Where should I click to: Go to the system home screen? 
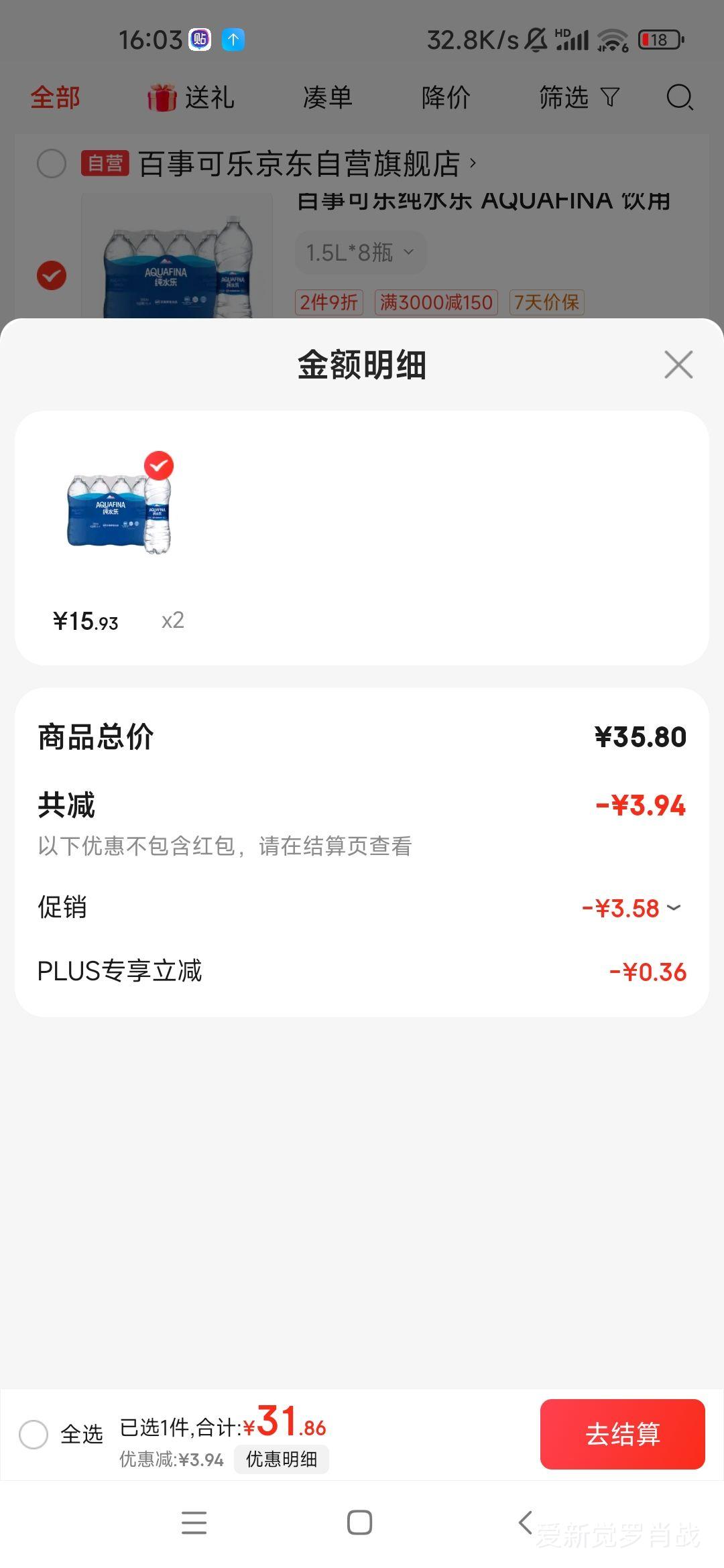(x=360, y=1522)
